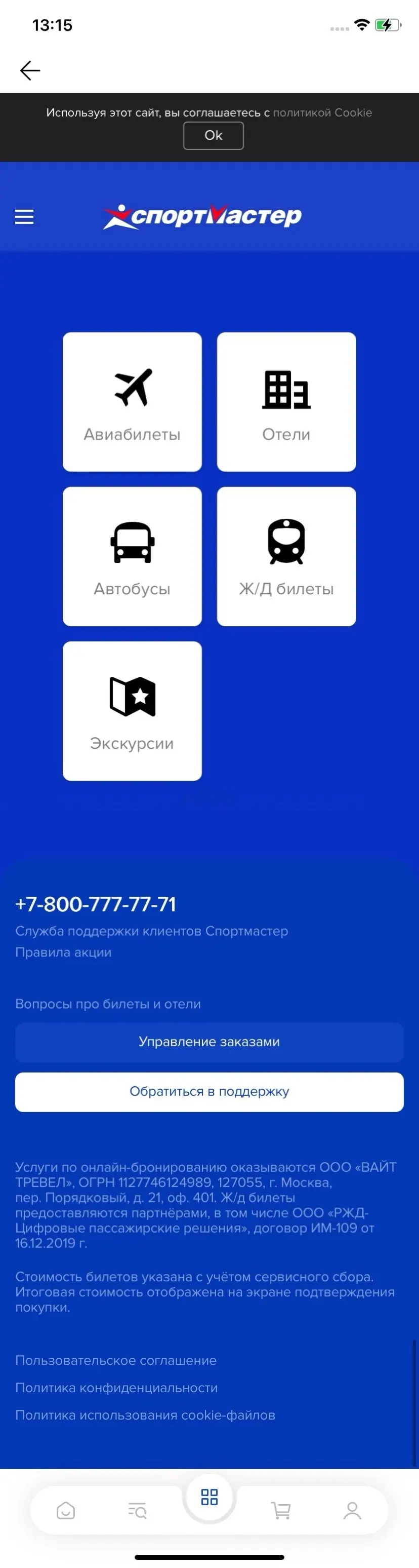Open the profile tab

(x=352, y=1510)
